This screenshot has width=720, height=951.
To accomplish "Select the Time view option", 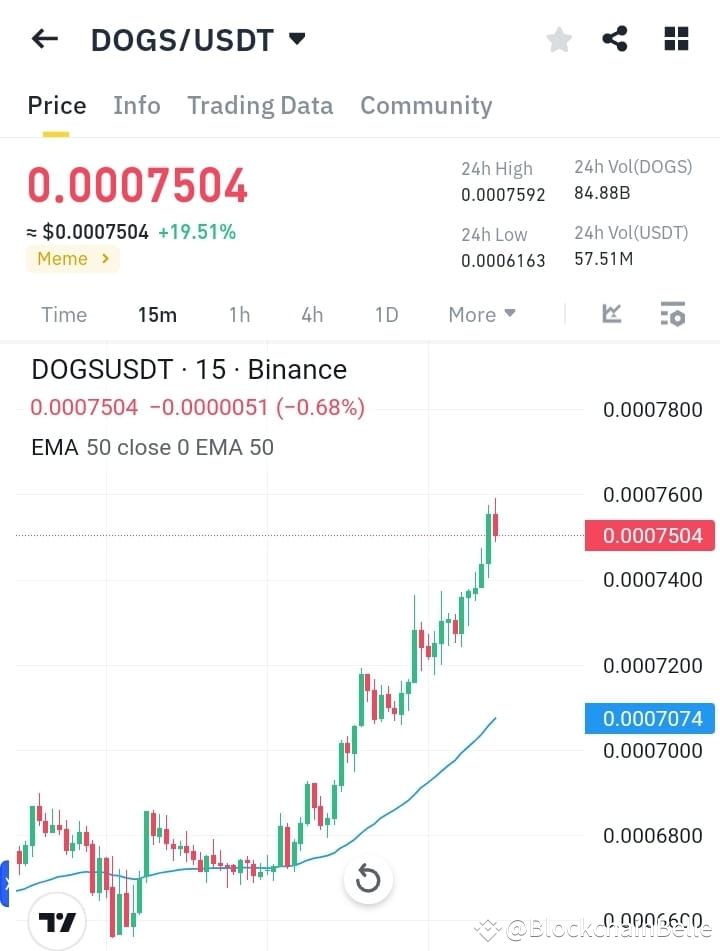I will point(64,314).
